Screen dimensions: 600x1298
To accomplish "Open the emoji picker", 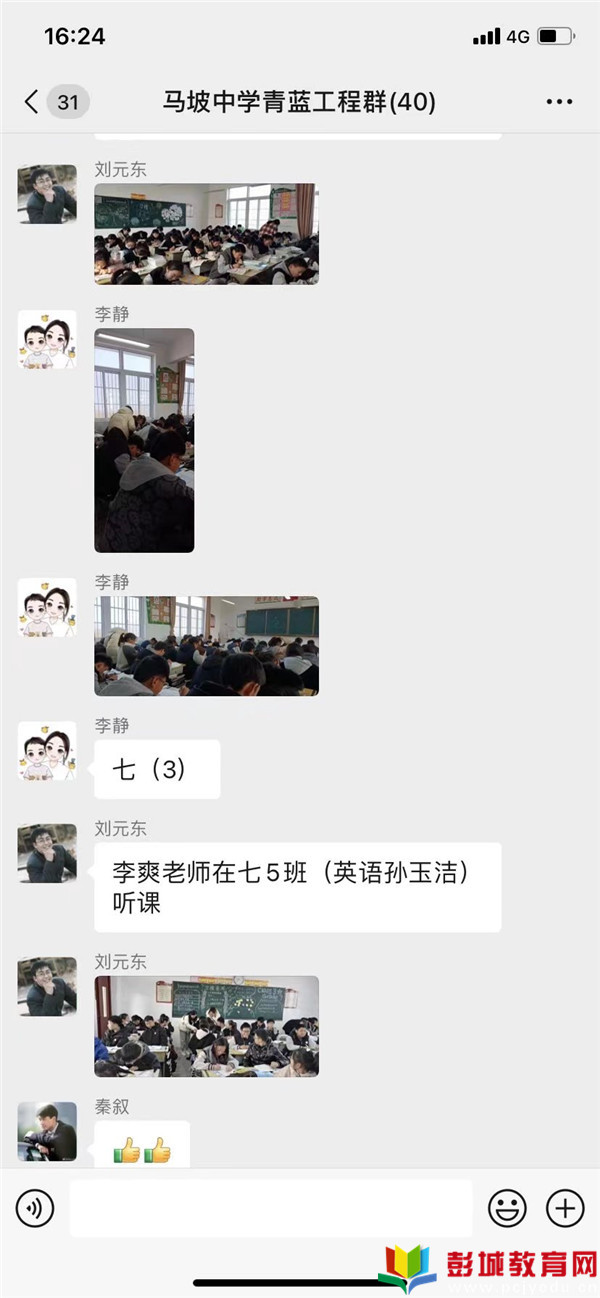I will (x=507, y=1209).
